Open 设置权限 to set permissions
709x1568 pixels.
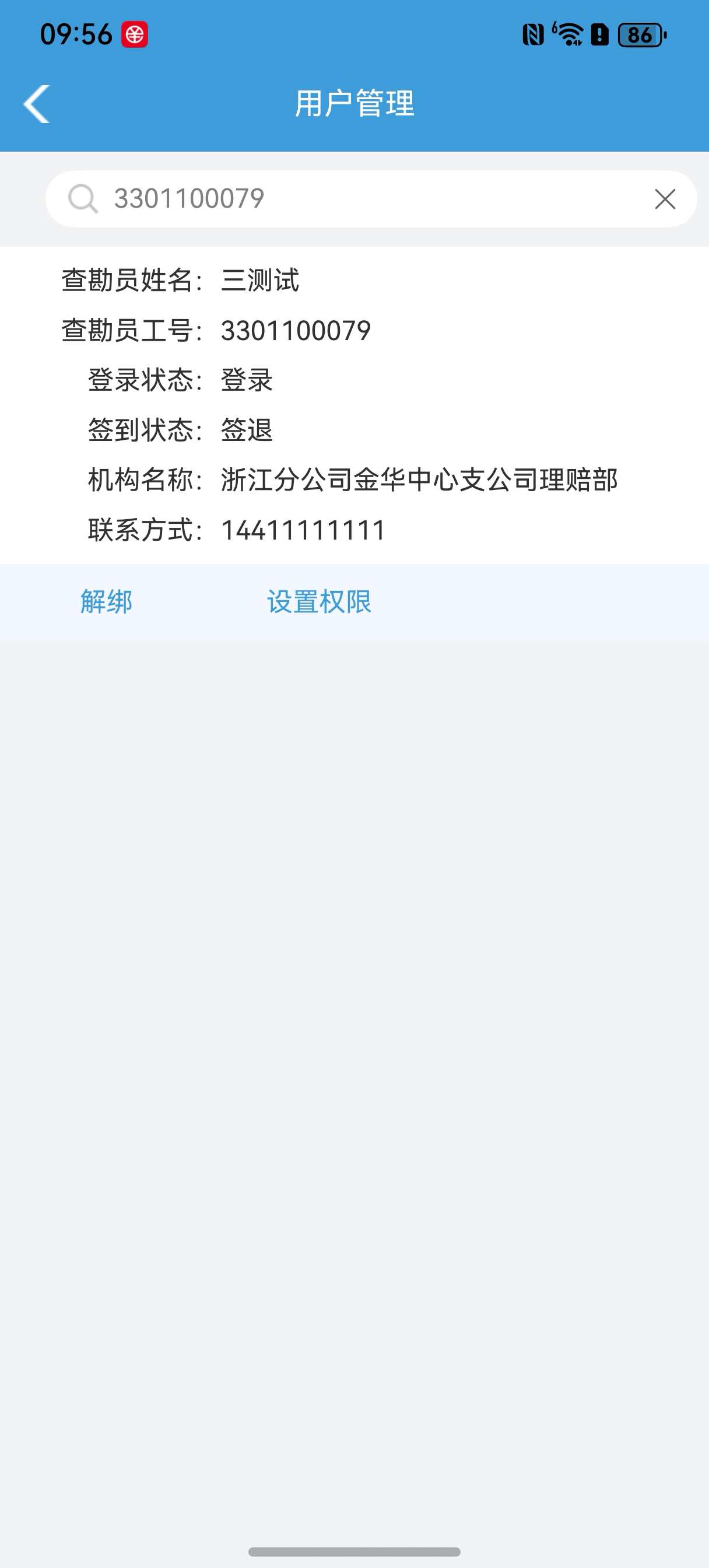tap(320, 601)
